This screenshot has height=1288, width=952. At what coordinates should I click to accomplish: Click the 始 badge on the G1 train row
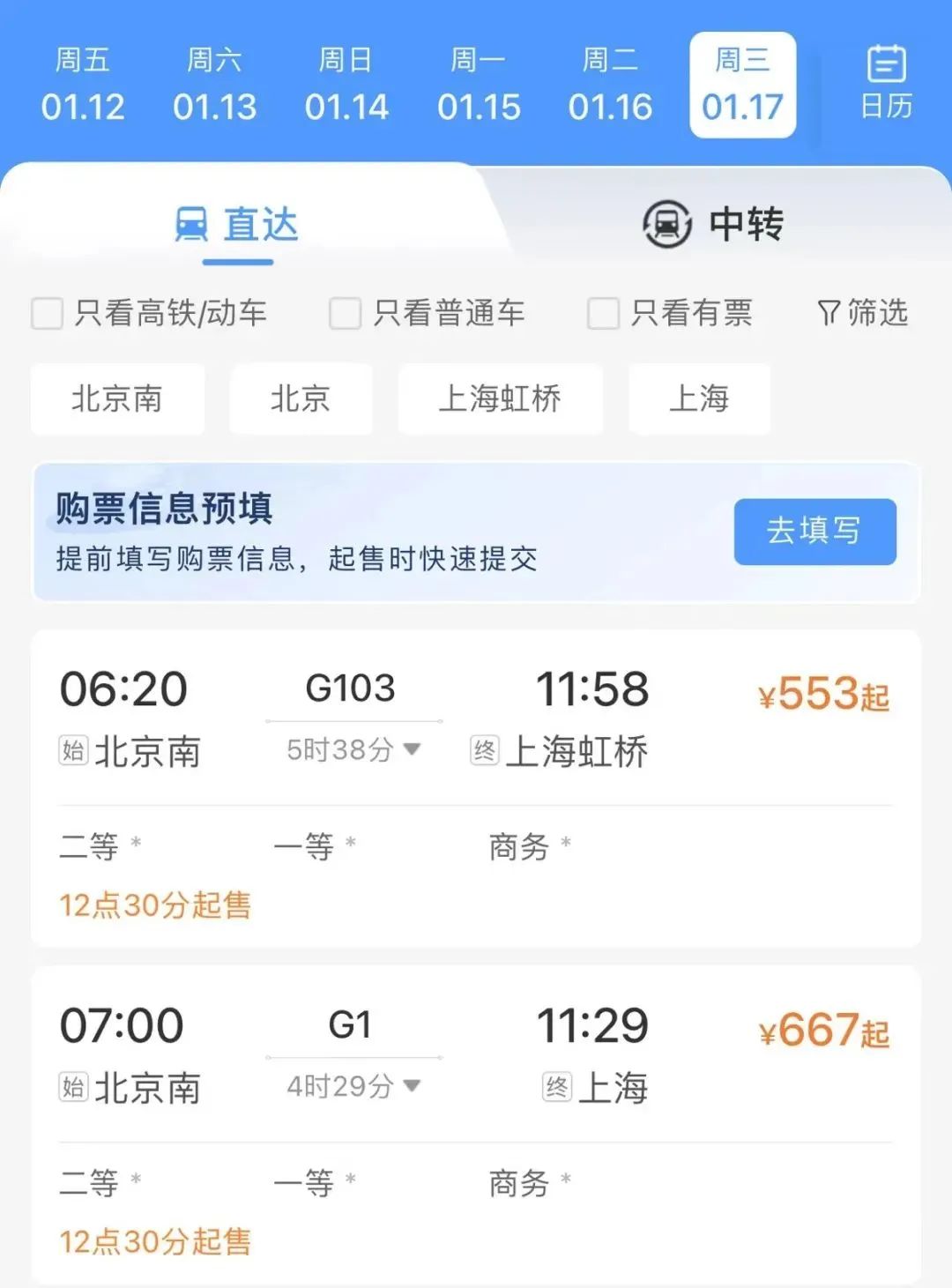coord(72,1089)
